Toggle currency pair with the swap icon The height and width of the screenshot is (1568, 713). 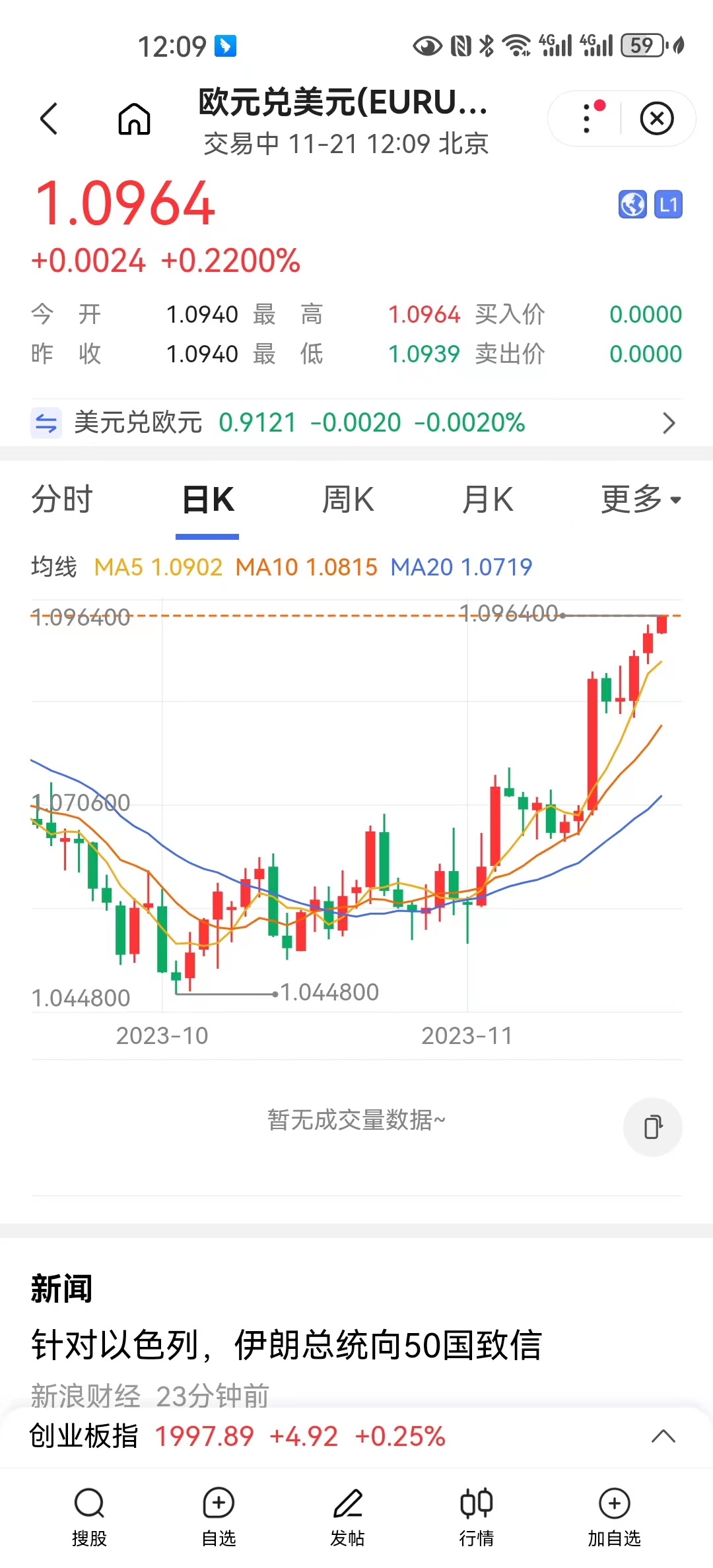pos(46,422)
